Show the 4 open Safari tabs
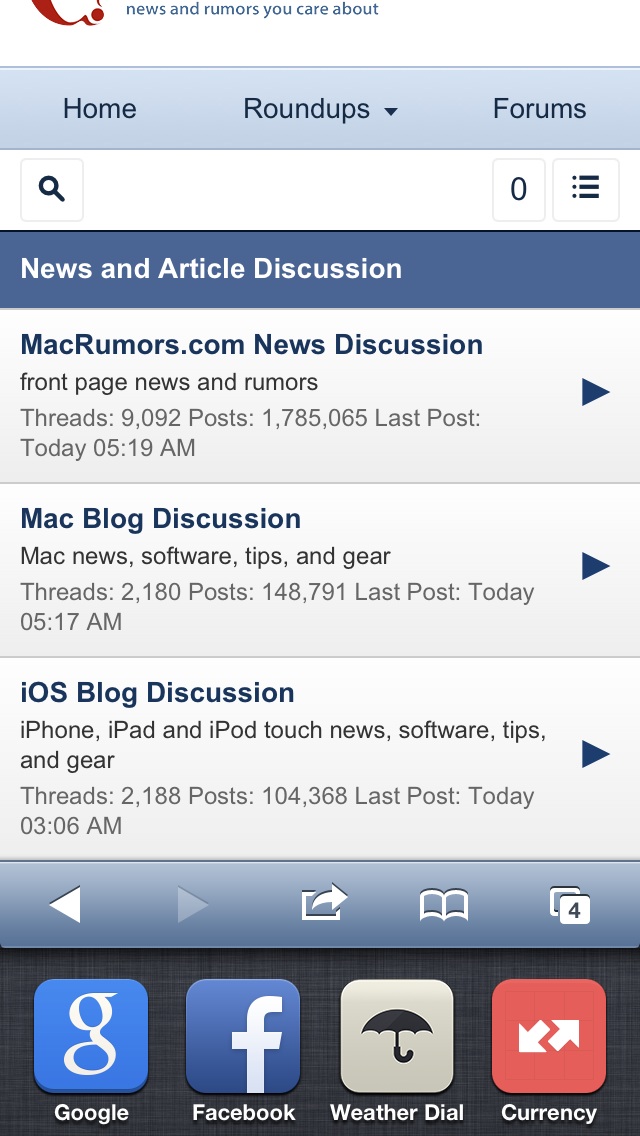640x1136 pixels. click(x=570, y=905)
